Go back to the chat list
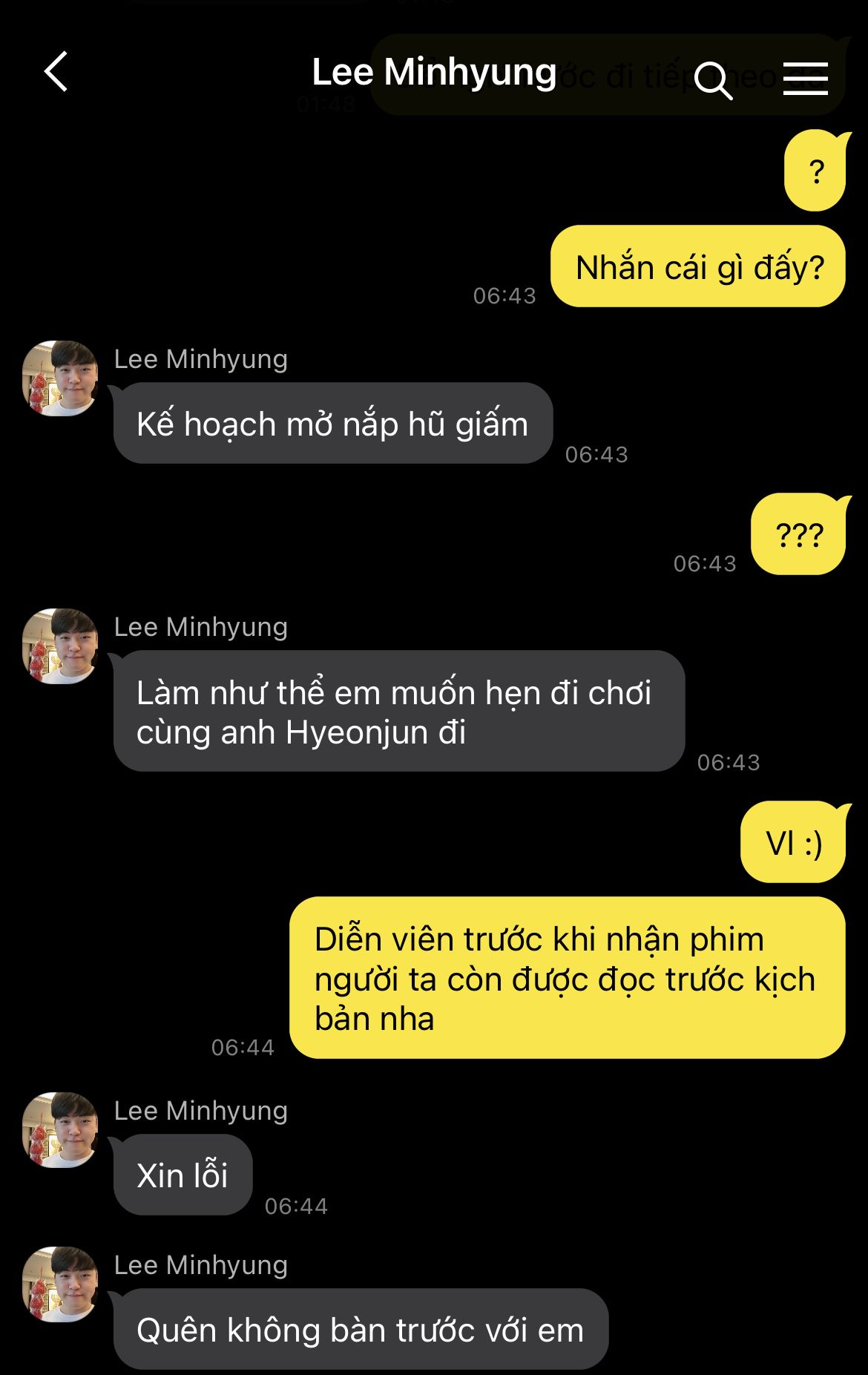 [x=56, y=72]
